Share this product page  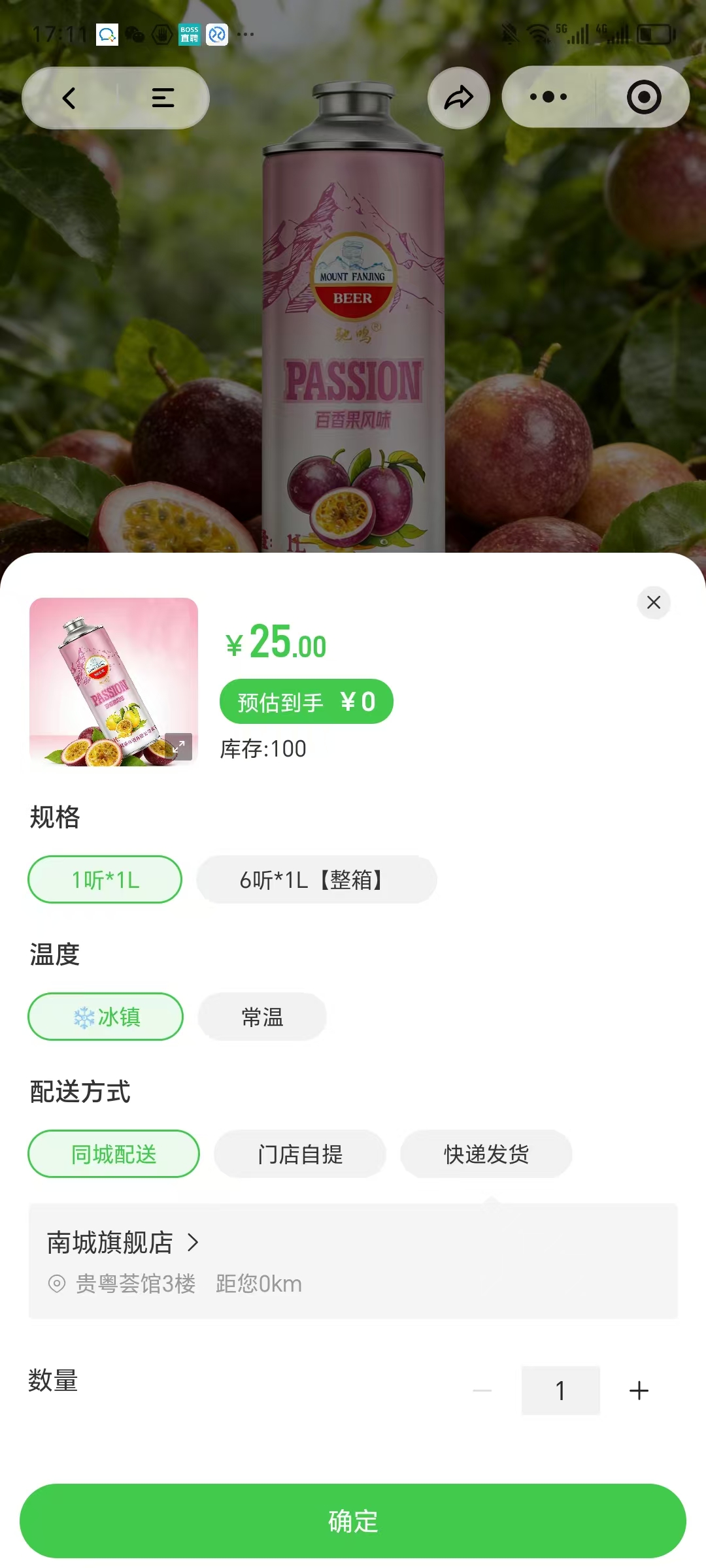tap(459, 98)
